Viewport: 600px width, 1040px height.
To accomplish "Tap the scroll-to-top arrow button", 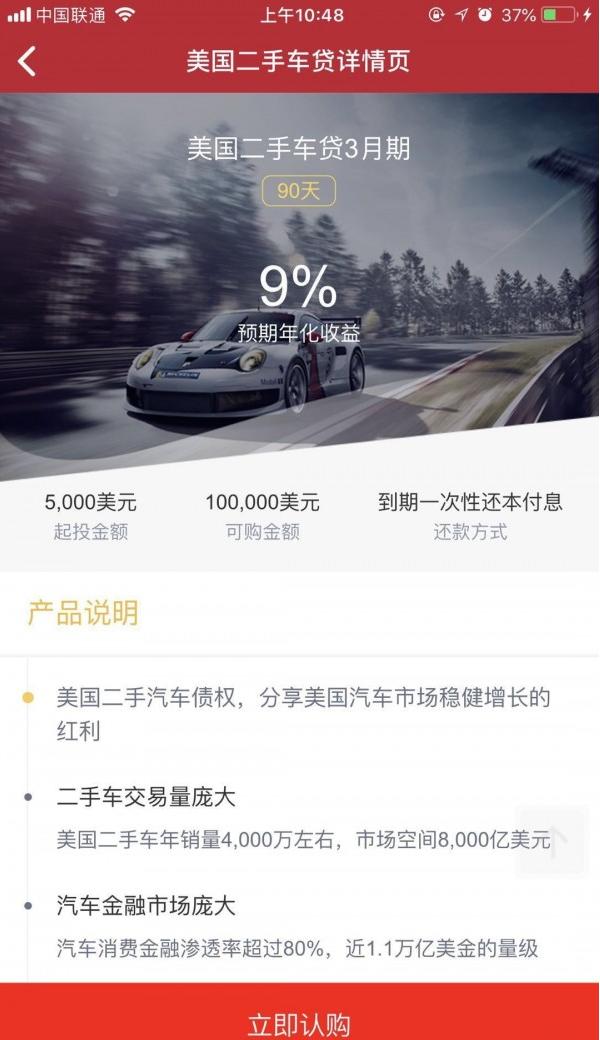I will (x=553, y=841).
